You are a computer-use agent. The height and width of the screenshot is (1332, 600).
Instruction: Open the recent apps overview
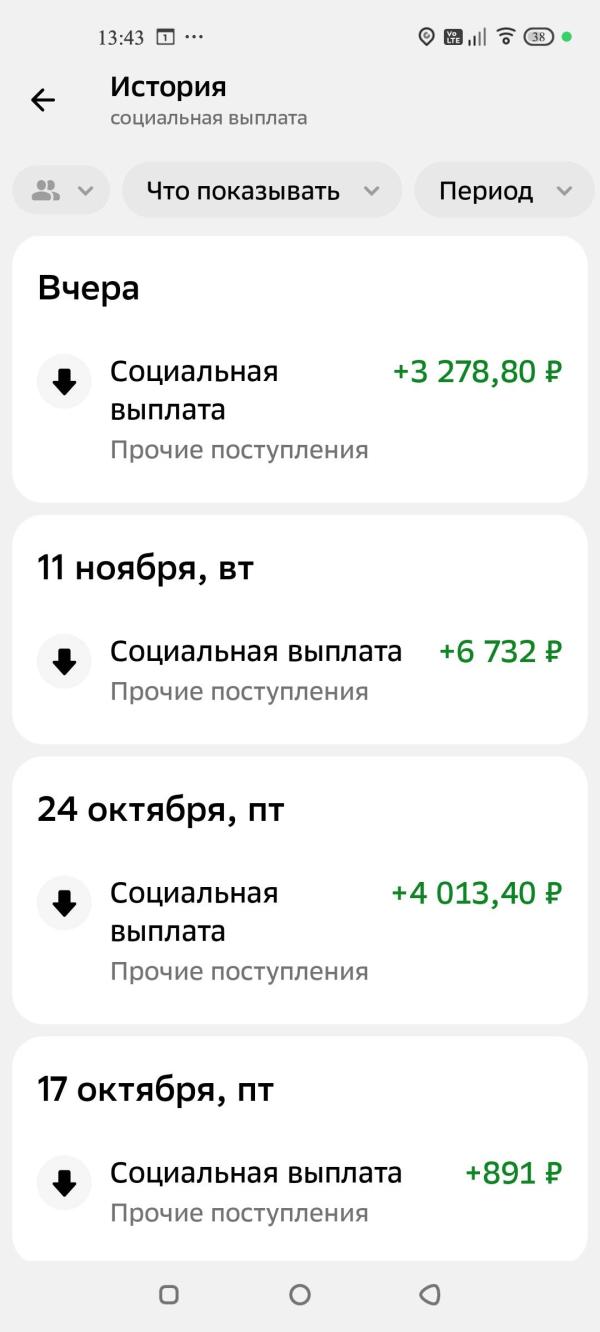click(x=169, y=1295)
